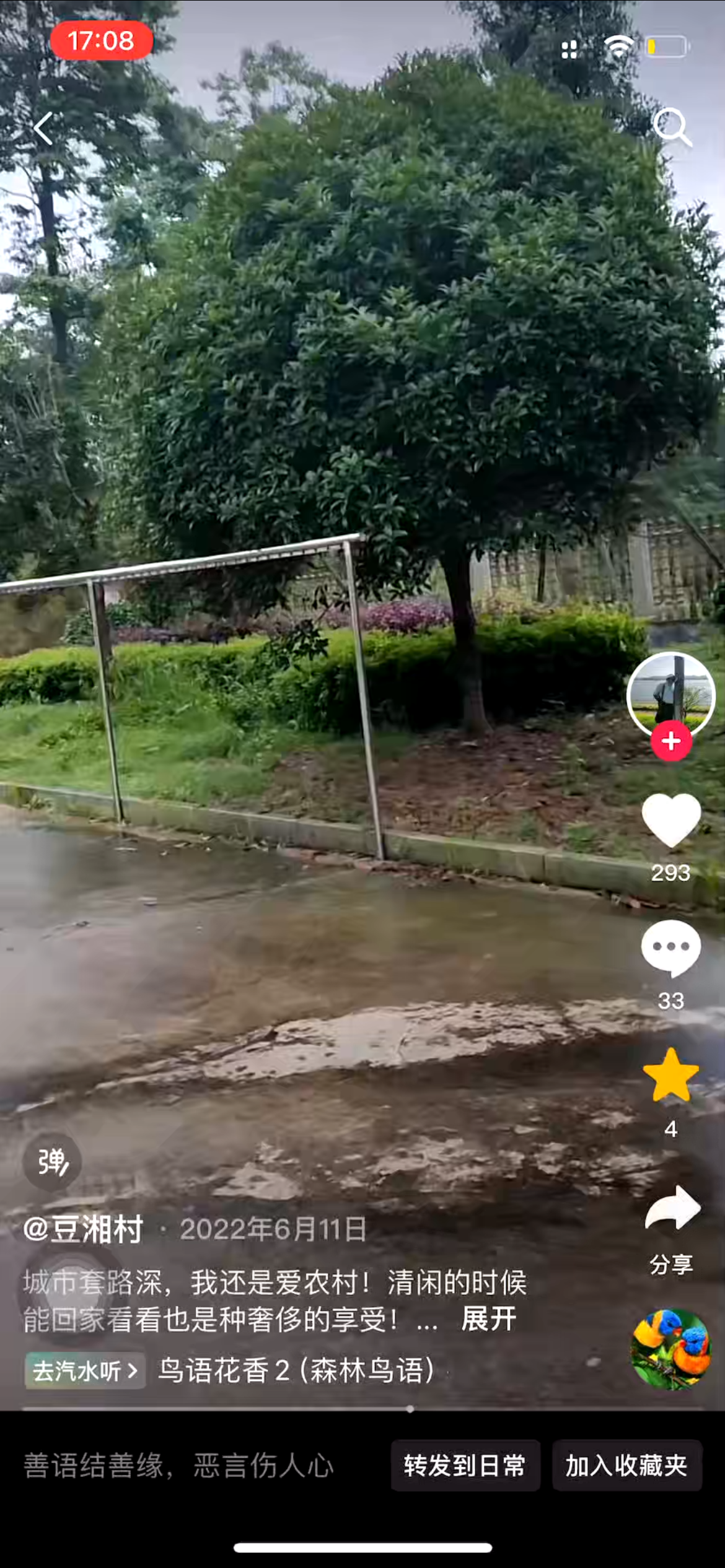Like the video with the heart icon
The image size is (725, 1568).
coord(670,820)
